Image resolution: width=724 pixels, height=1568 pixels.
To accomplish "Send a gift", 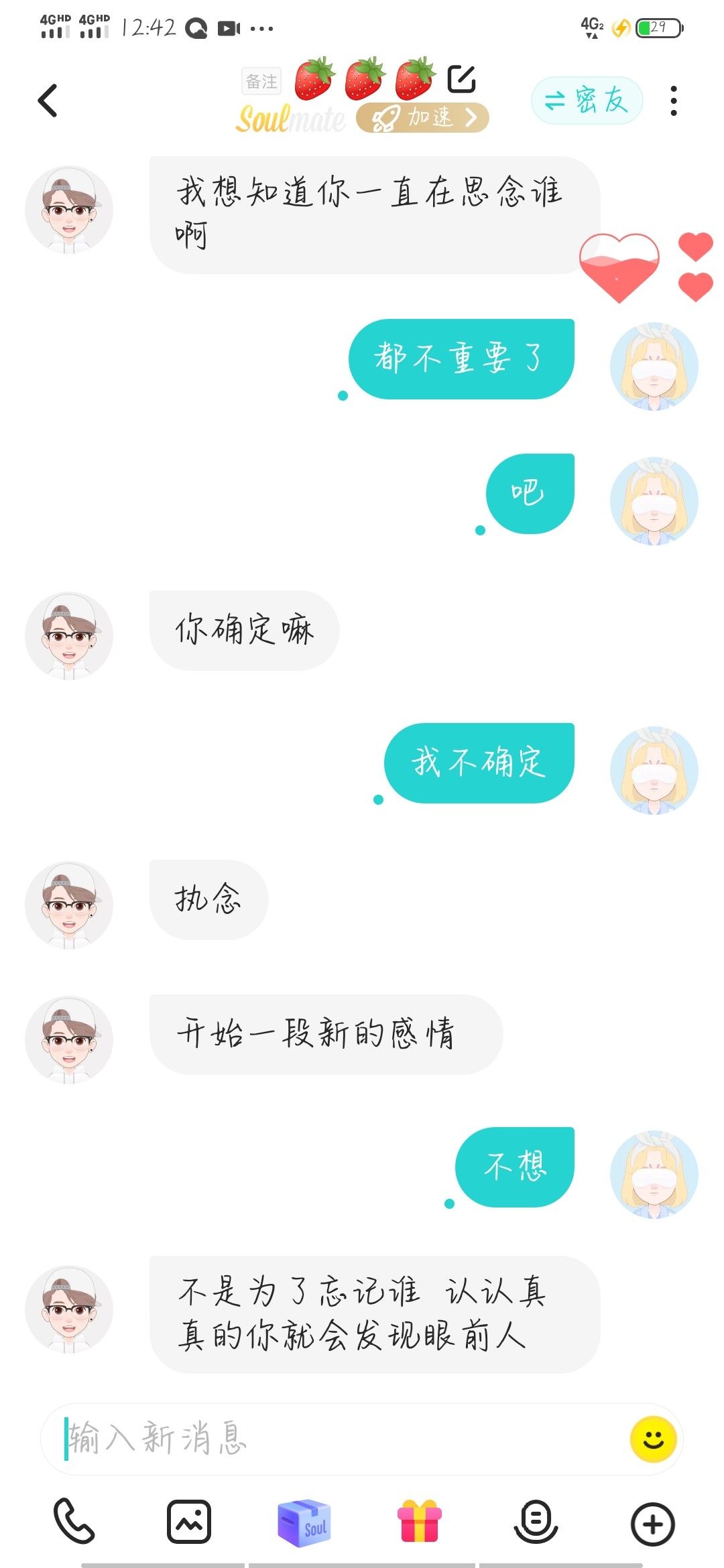I will point(420,1521).
